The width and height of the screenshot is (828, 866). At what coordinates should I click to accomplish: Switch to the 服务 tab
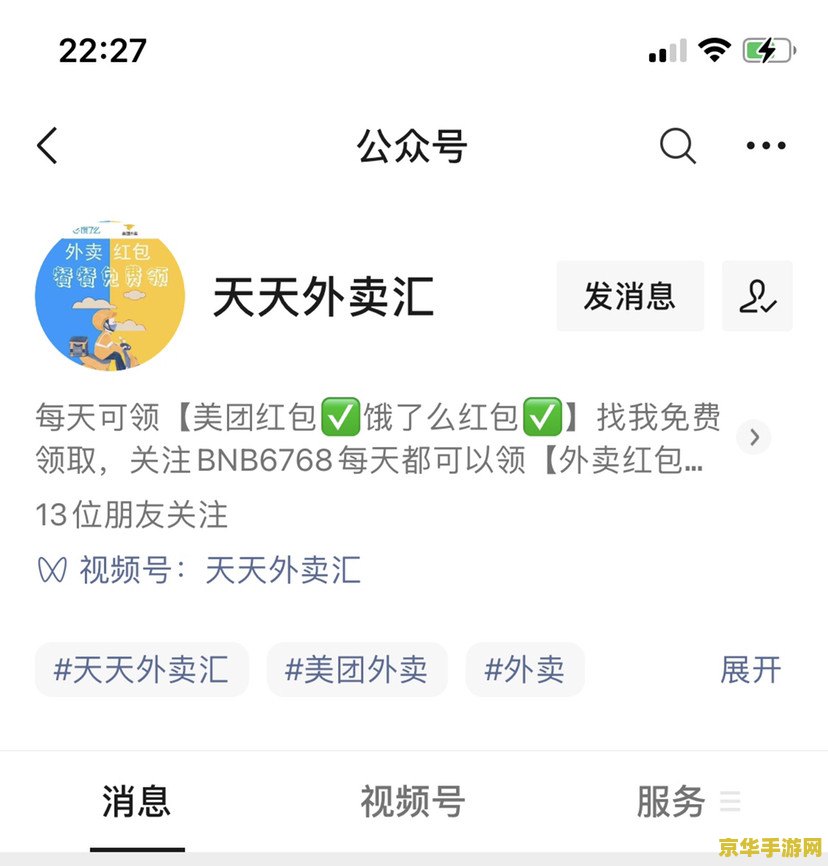pos(672,801)
